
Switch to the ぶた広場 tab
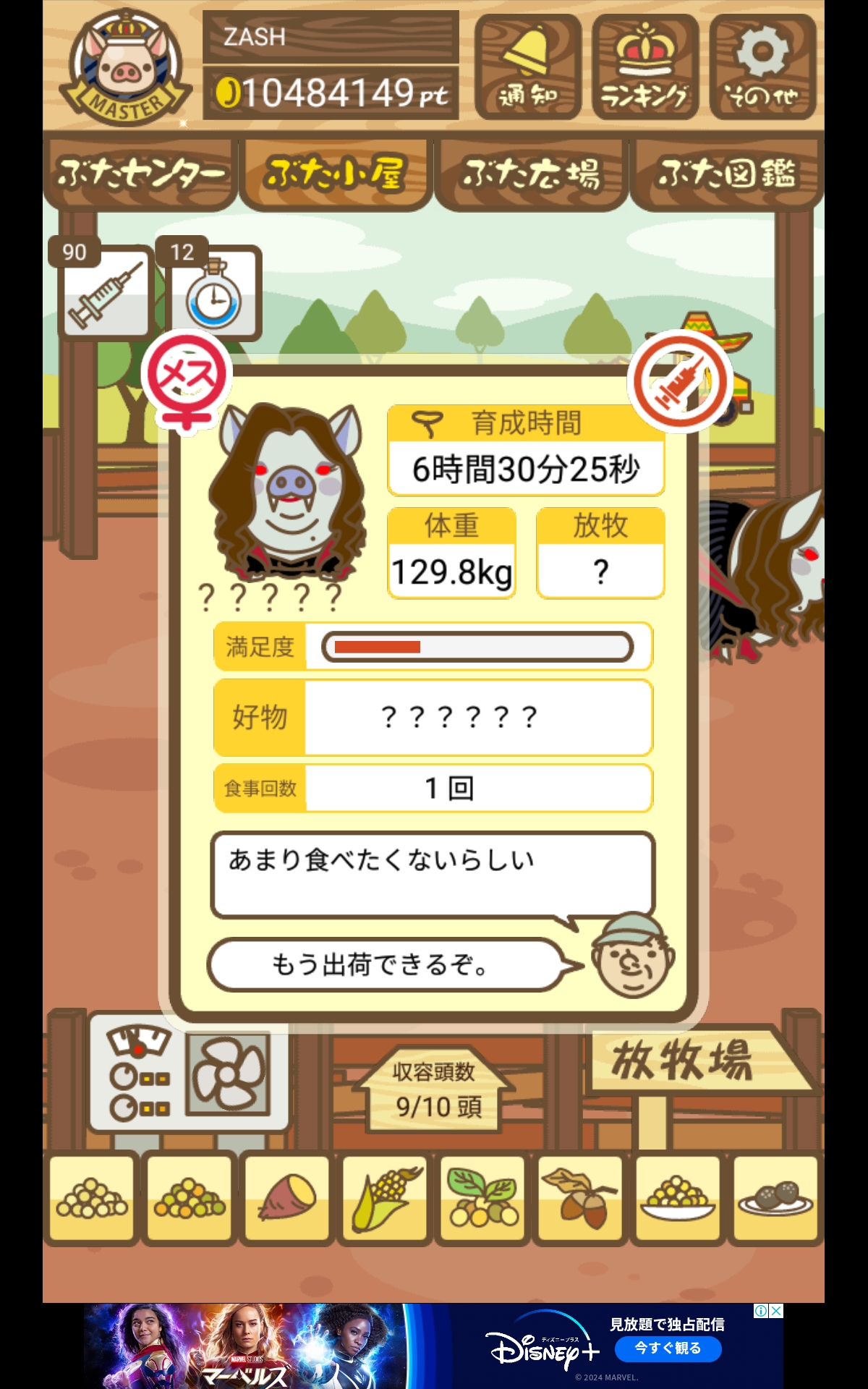pyautogui.click(x=531, y=174)
